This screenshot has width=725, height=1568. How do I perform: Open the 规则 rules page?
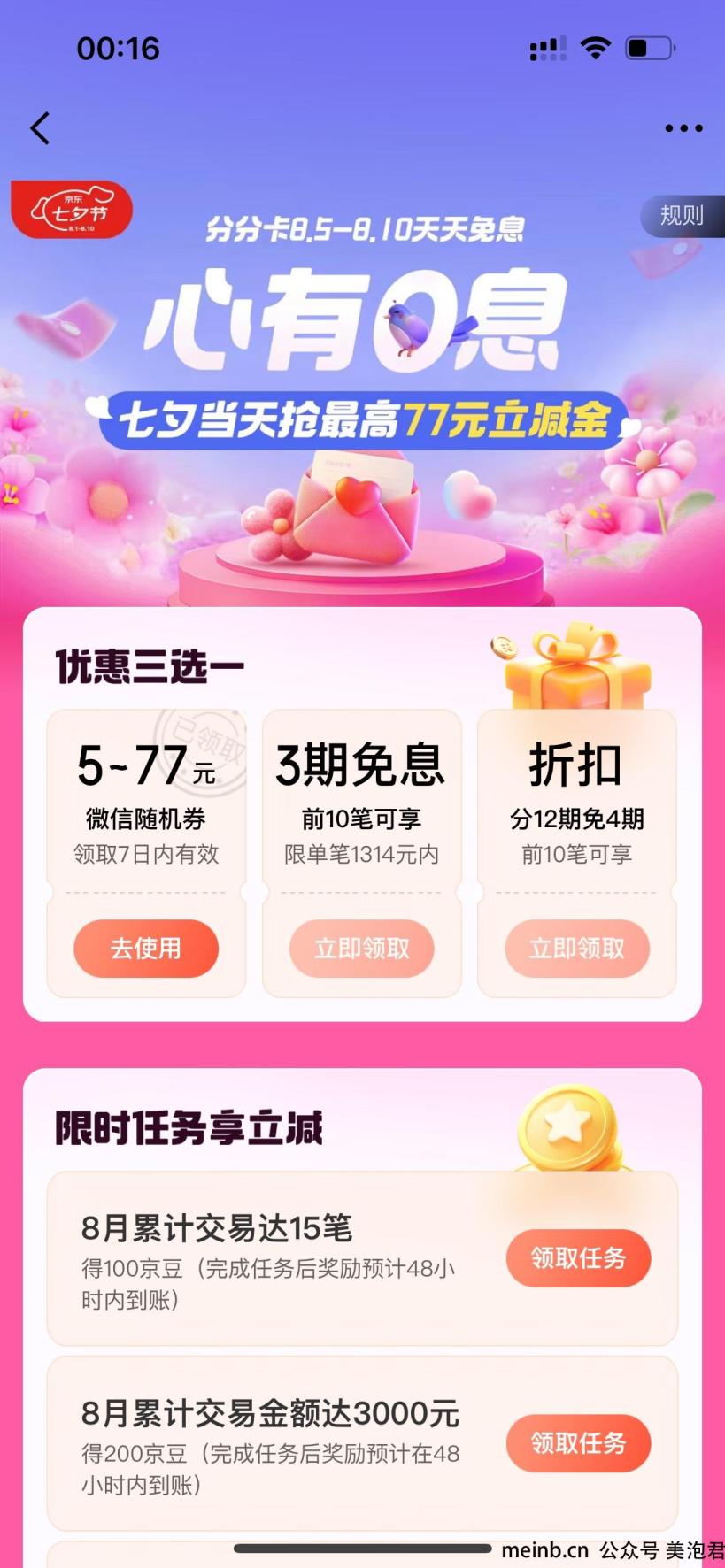(681, 216)
